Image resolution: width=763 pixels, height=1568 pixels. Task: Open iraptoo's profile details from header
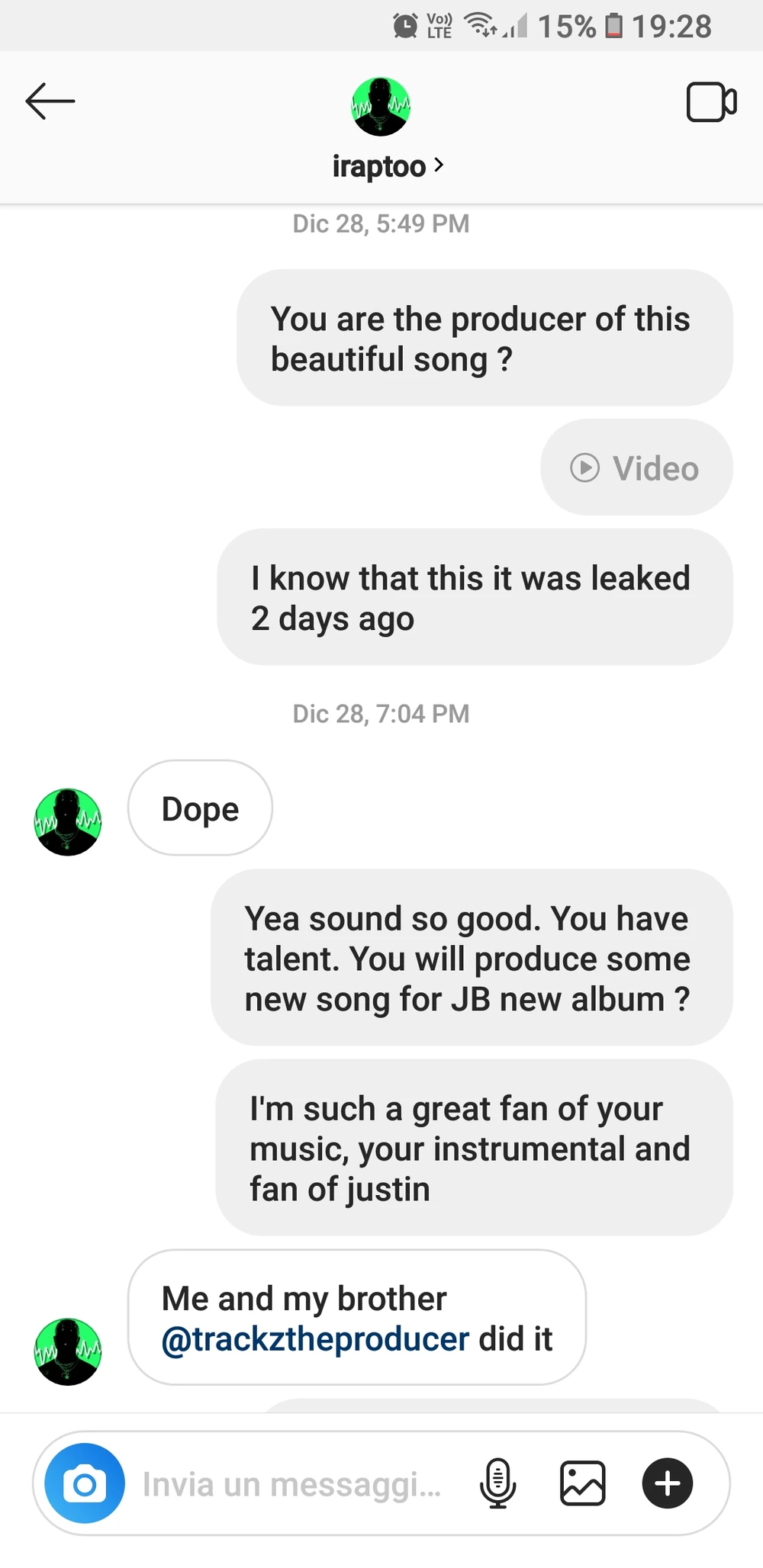coord(387,165)
